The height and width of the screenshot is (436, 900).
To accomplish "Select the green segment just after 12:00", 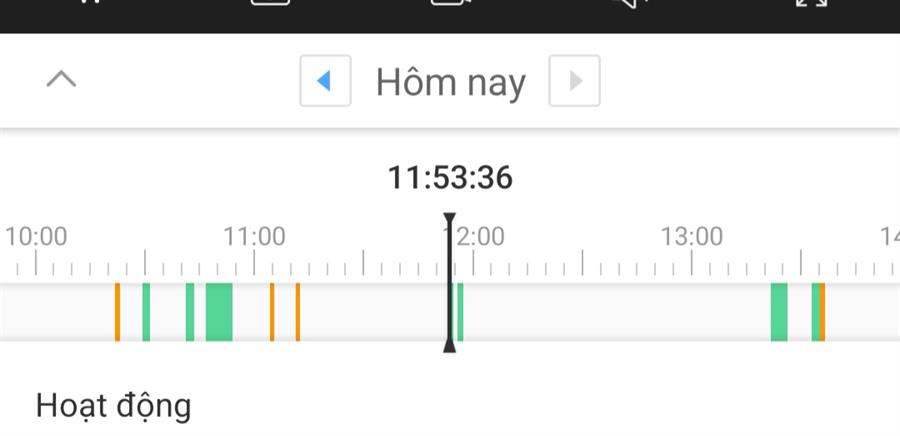I will tap(460, 312).
